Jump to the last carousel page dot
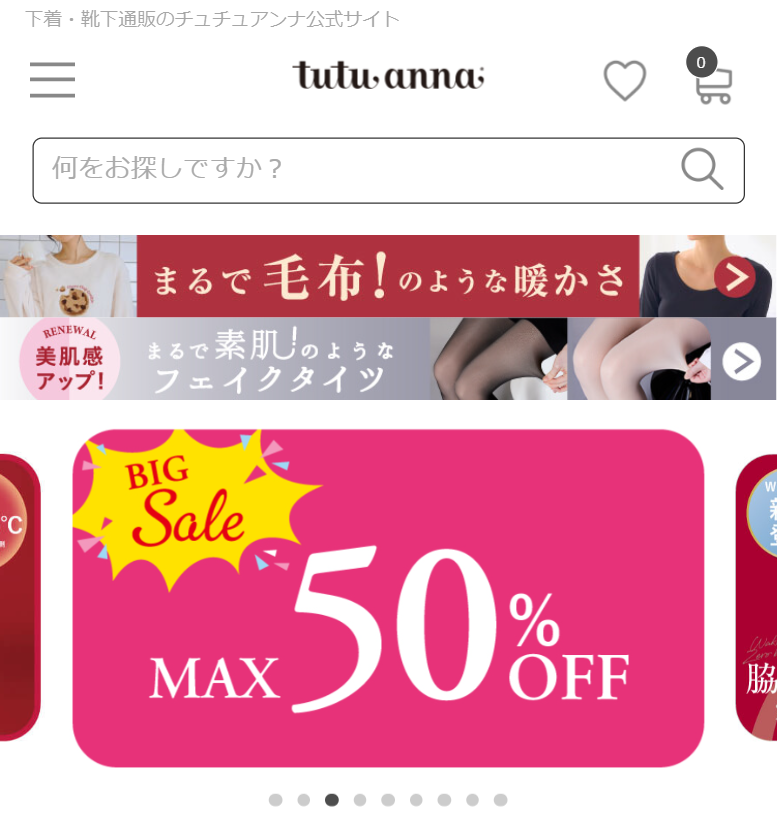The image size is (777, 820). coord(500,800)
